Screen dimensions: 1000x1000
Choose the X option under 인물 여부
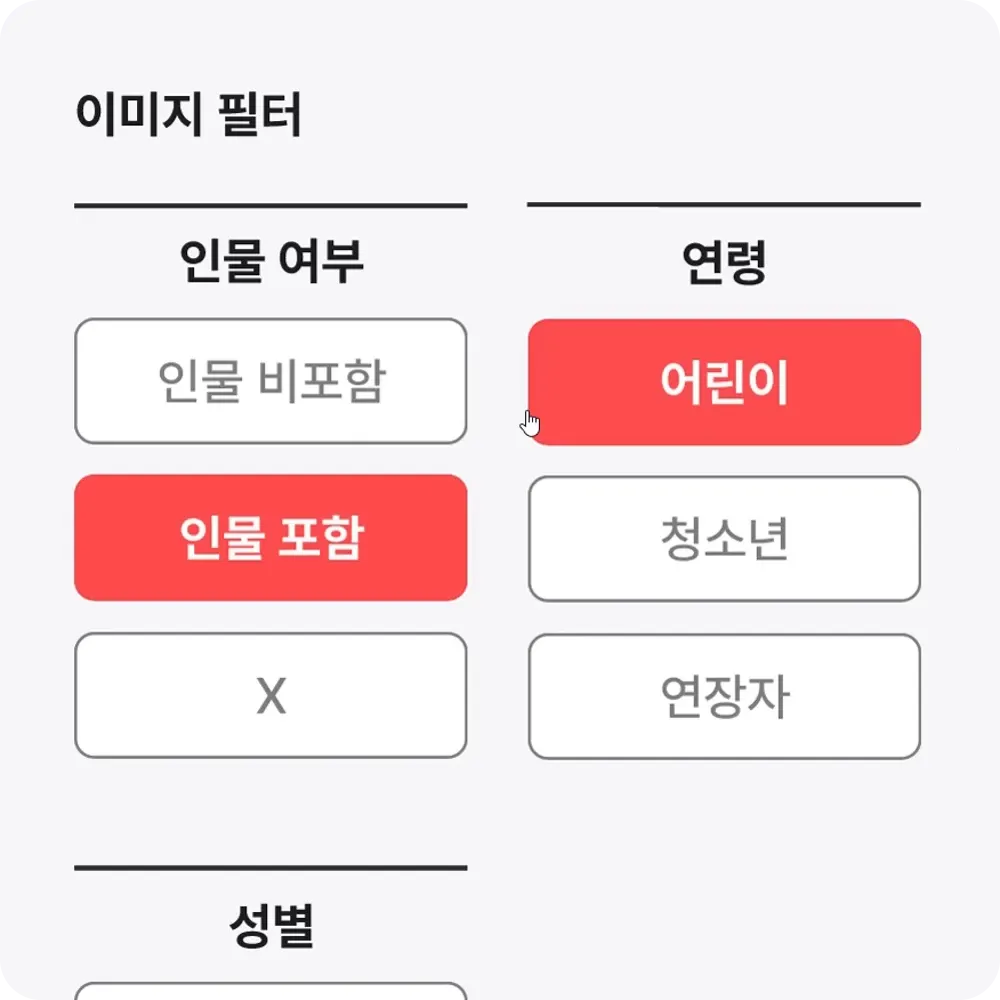(x=270, y=695)
